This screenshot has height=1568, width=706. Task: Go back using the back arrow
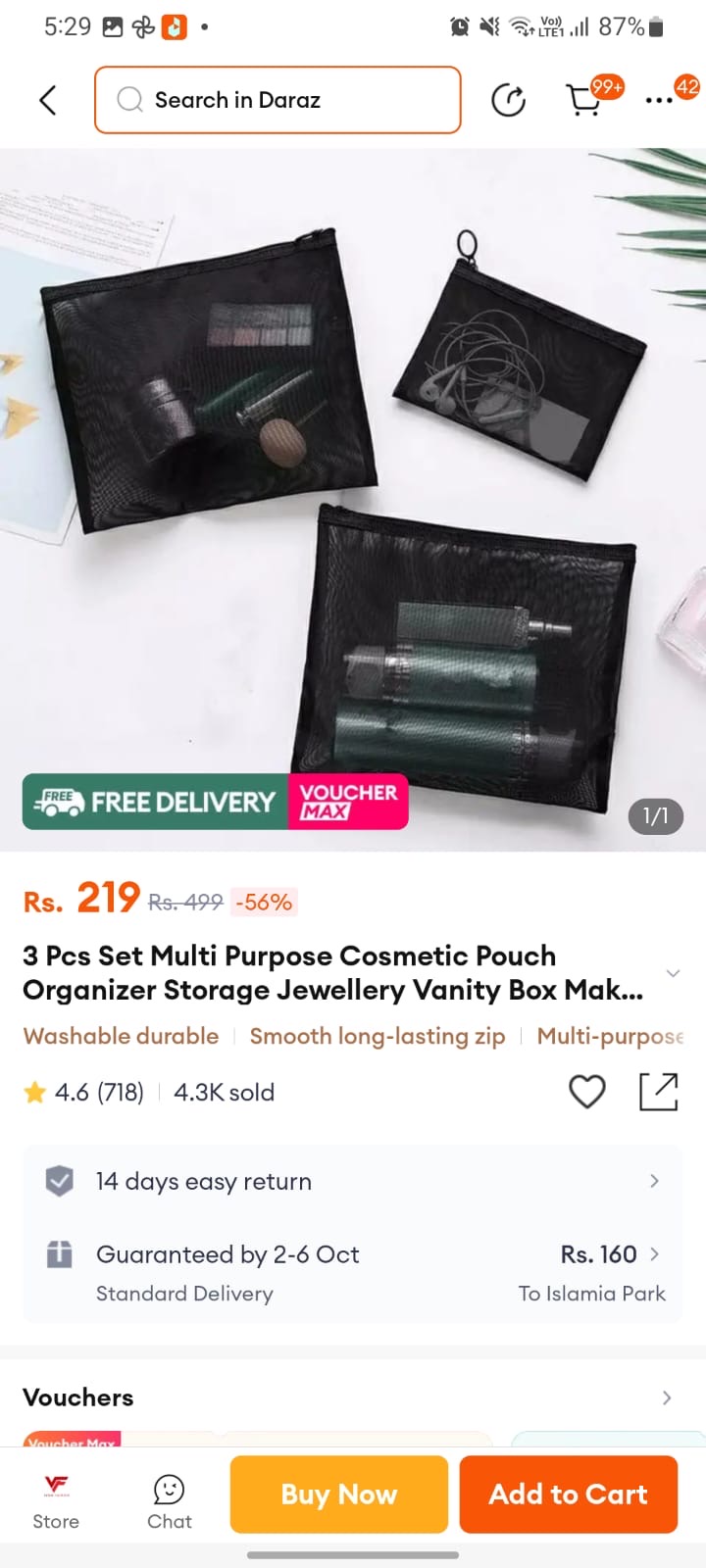tap(47, 100)
